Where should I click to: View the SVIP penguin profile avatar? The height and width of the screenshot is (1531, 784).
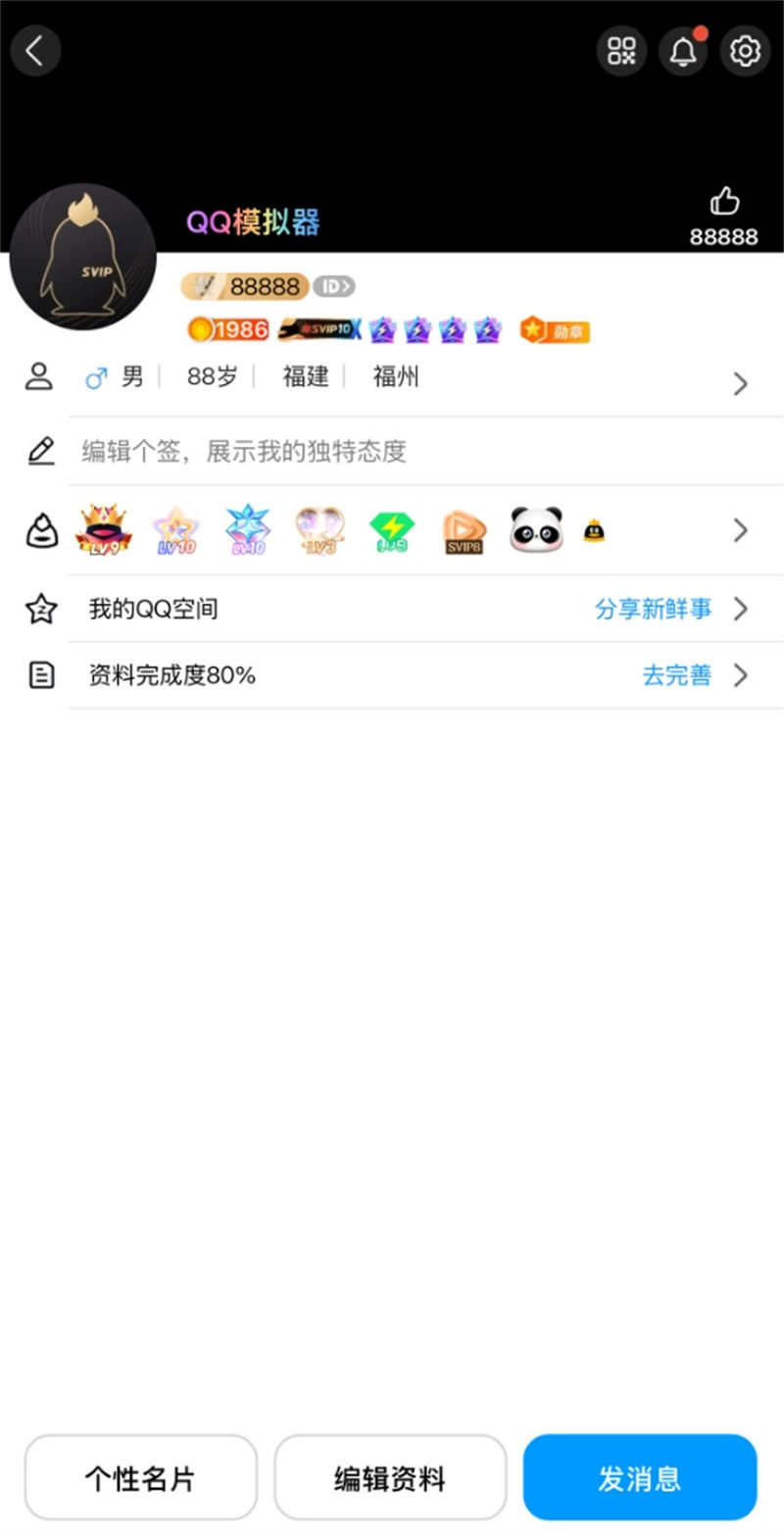(x=82, y=257)
